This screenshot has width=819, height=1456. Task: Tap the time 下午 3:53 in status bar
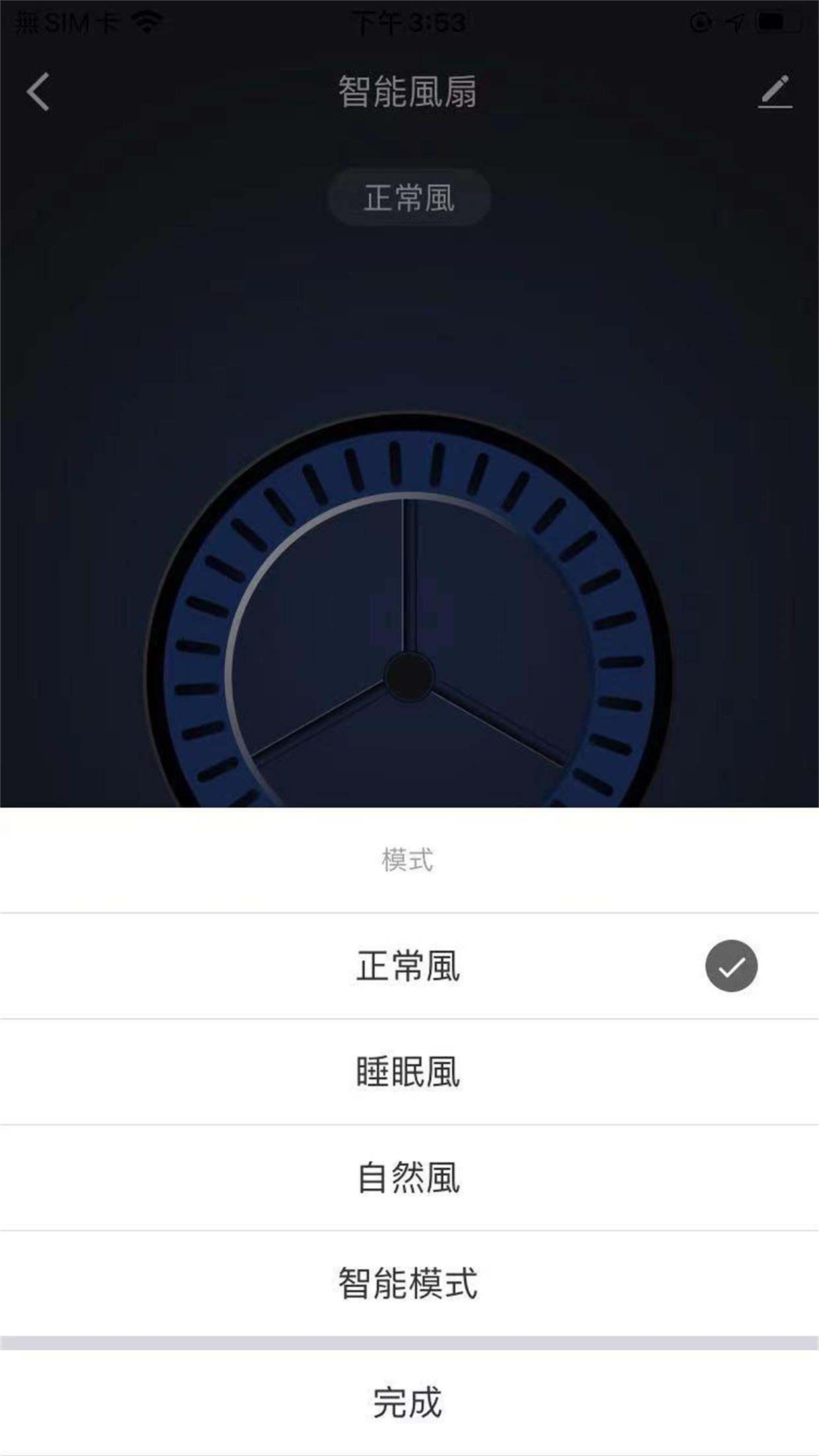click(x=409, y=22)
